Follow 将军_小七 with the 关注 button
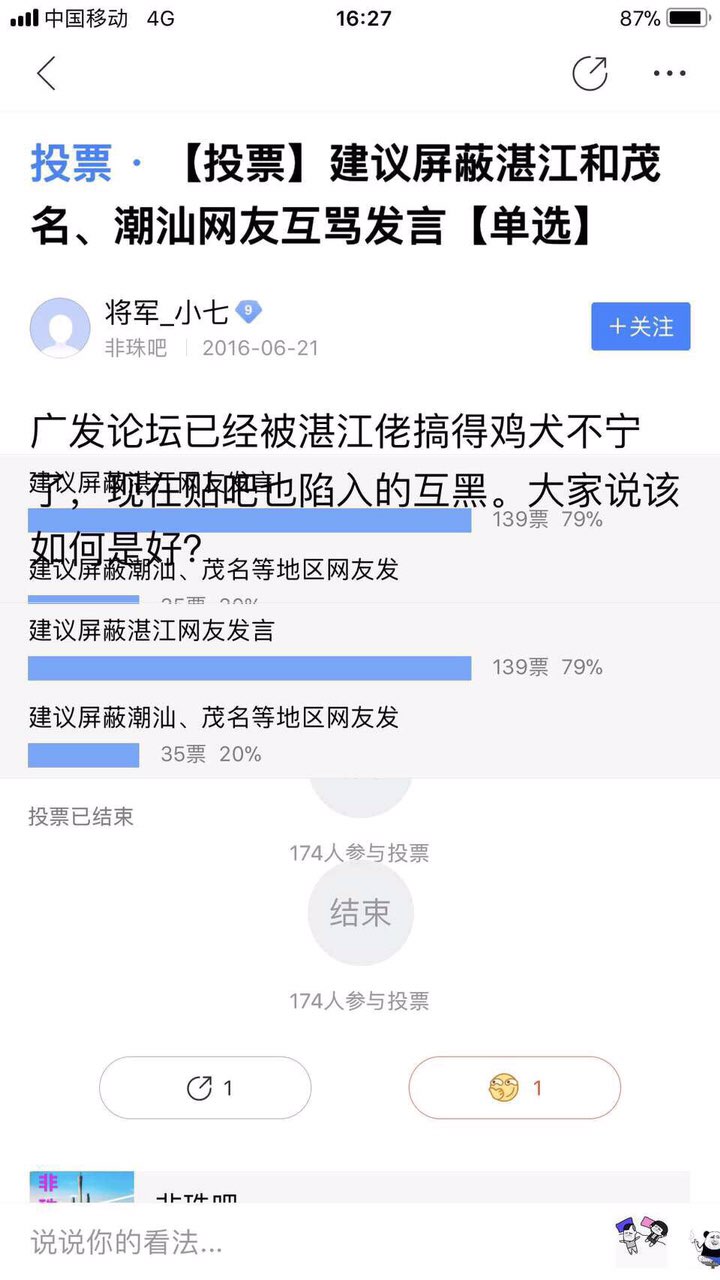The width and height of the screenshot is (720, 1280). [640, 327]
